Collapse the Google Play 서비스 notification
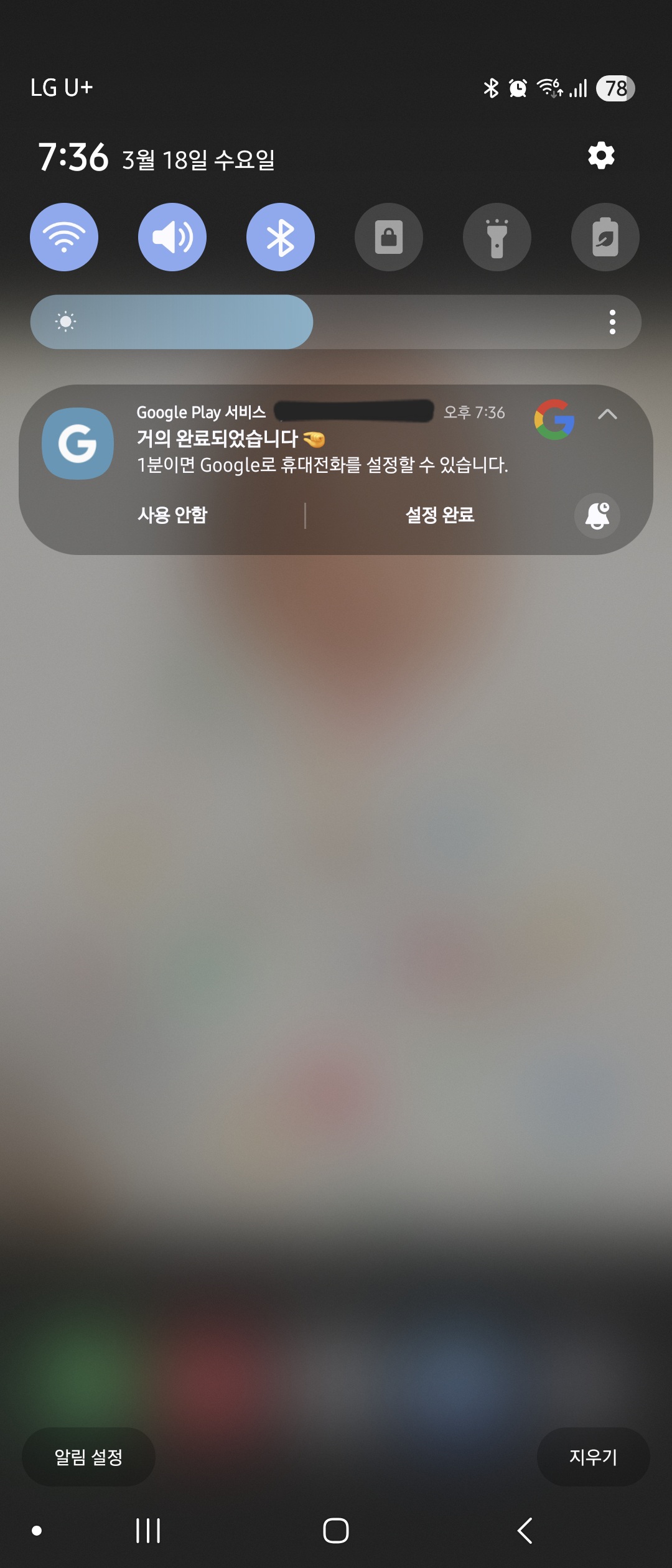The width and height of the screenshot is (672, 1568). [x=607, y=414]
